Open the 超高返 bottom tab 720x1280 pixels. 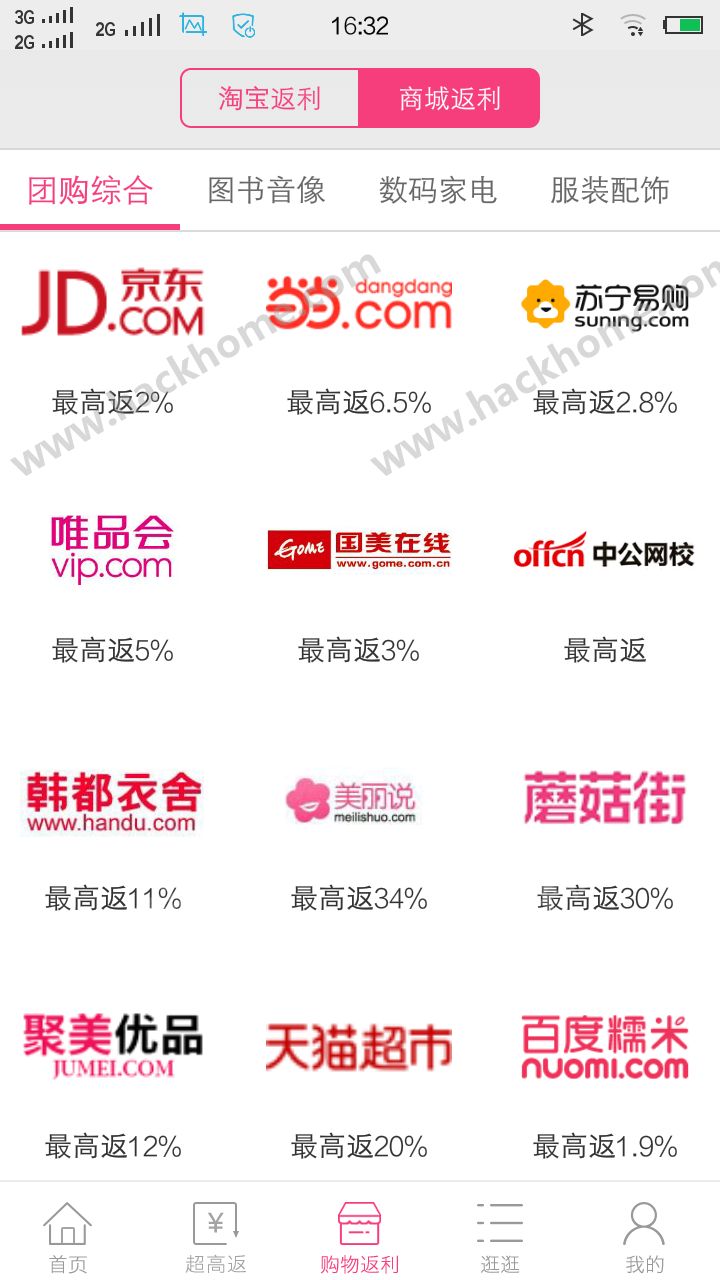click(x=216, y=1238)
